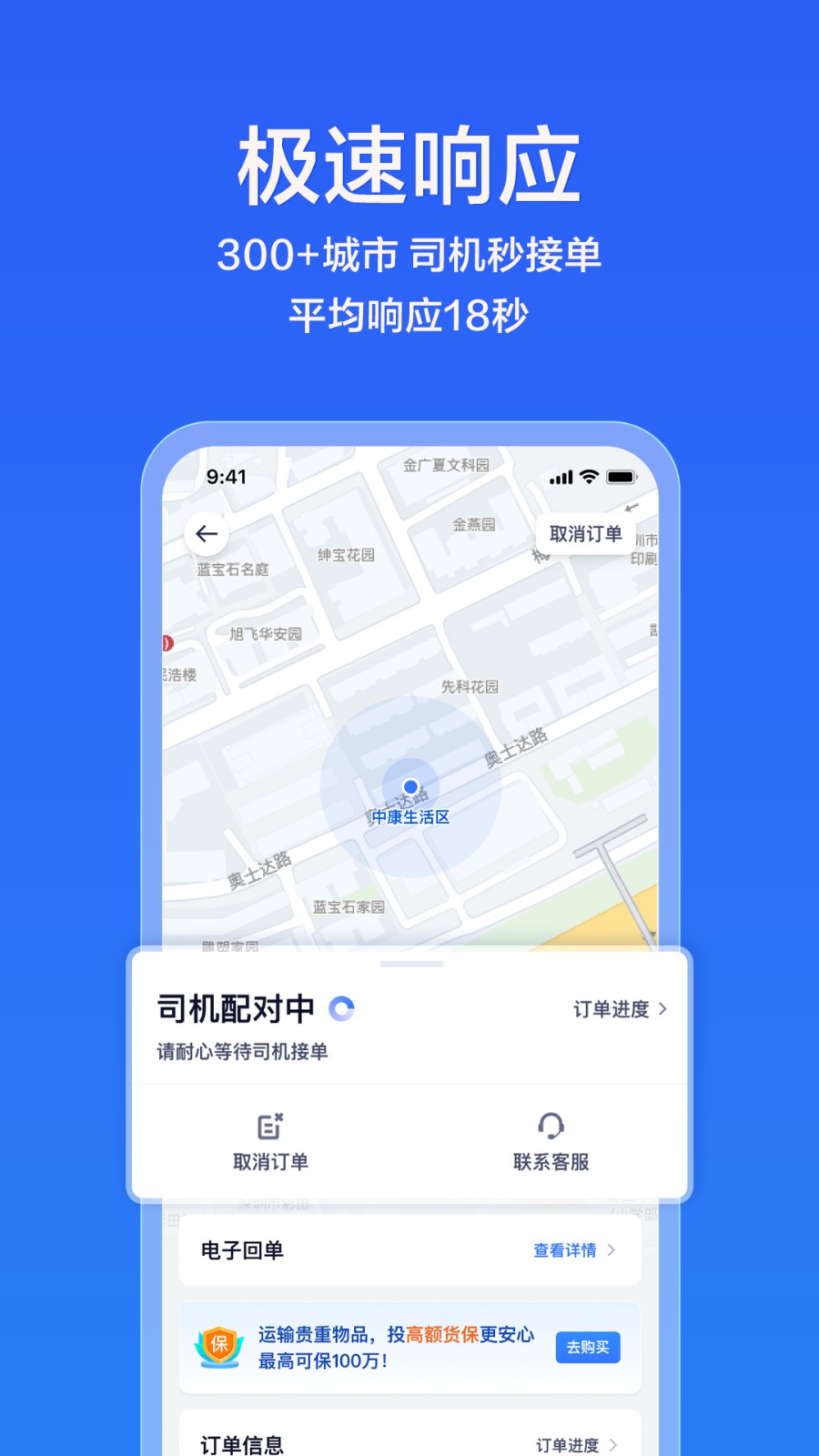Tap the headset icon for 联系客服
Viewport: 819px width, 1456px height.
(552, 1127)
